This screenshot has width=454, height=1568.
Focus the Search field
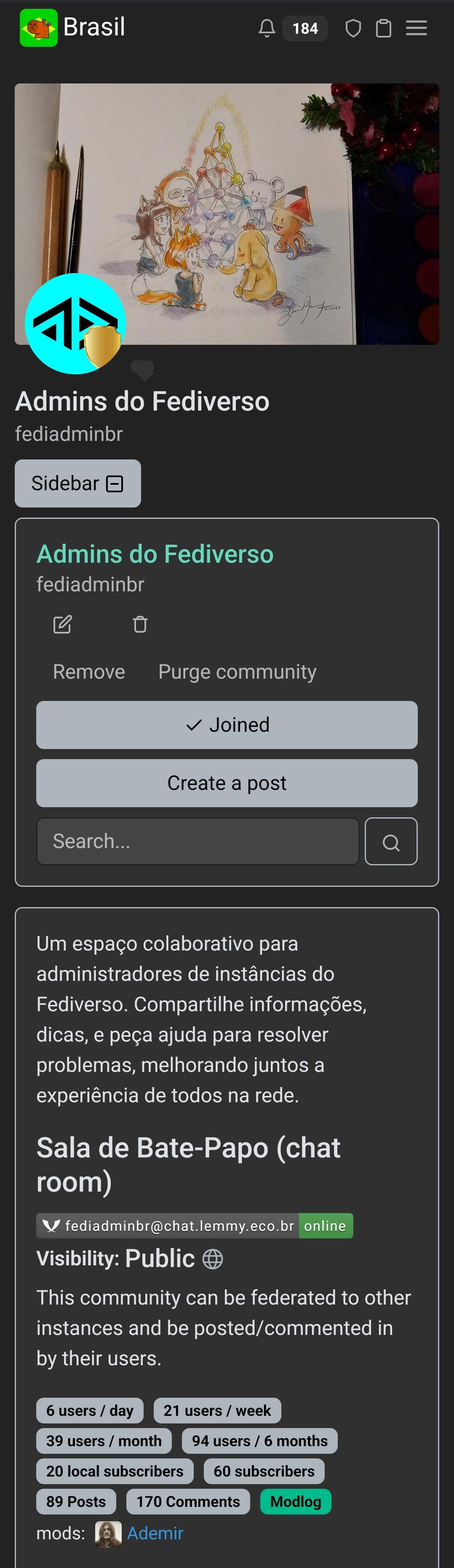pyautogui.click(x=197, y=841)
